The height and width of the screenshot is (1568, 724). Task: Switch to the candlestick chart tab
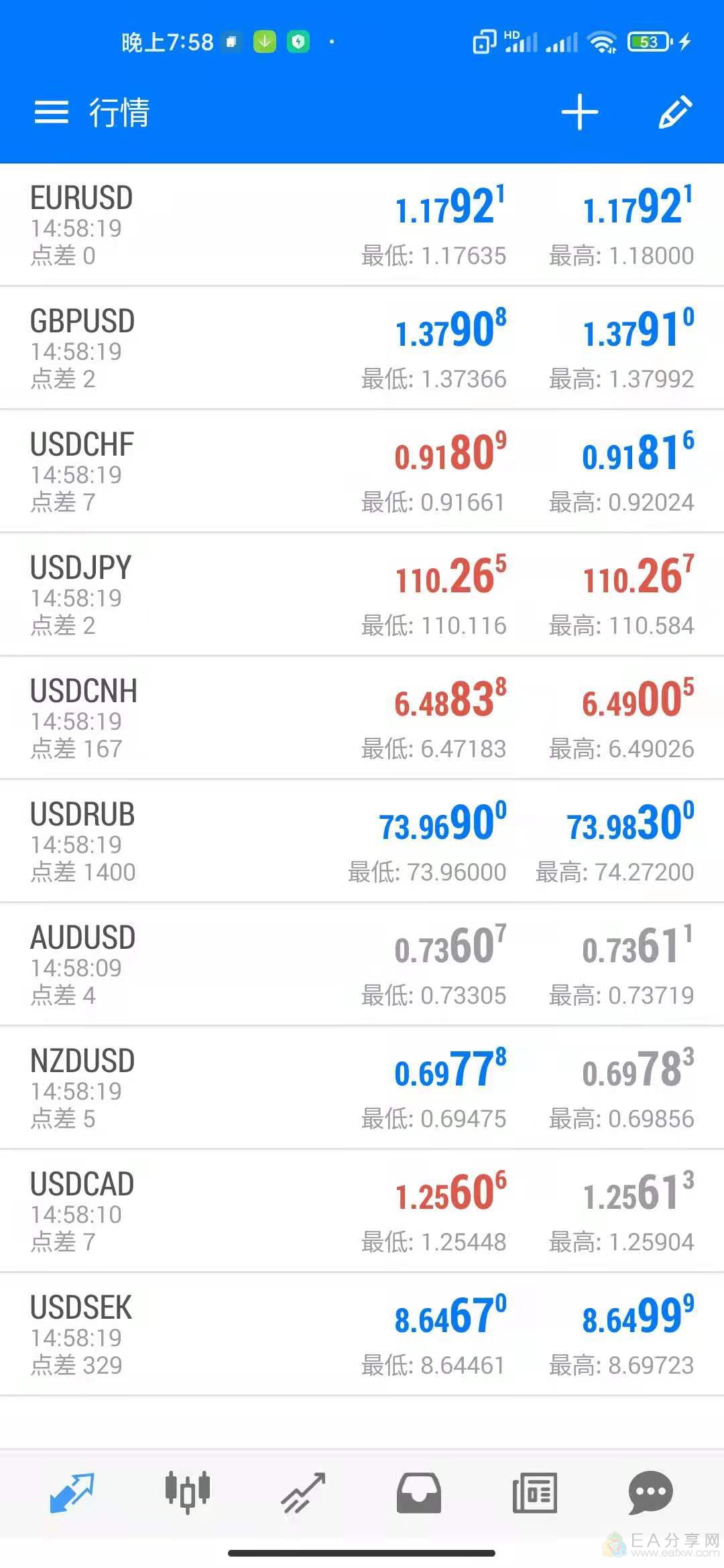click(x=188, y=1492)
